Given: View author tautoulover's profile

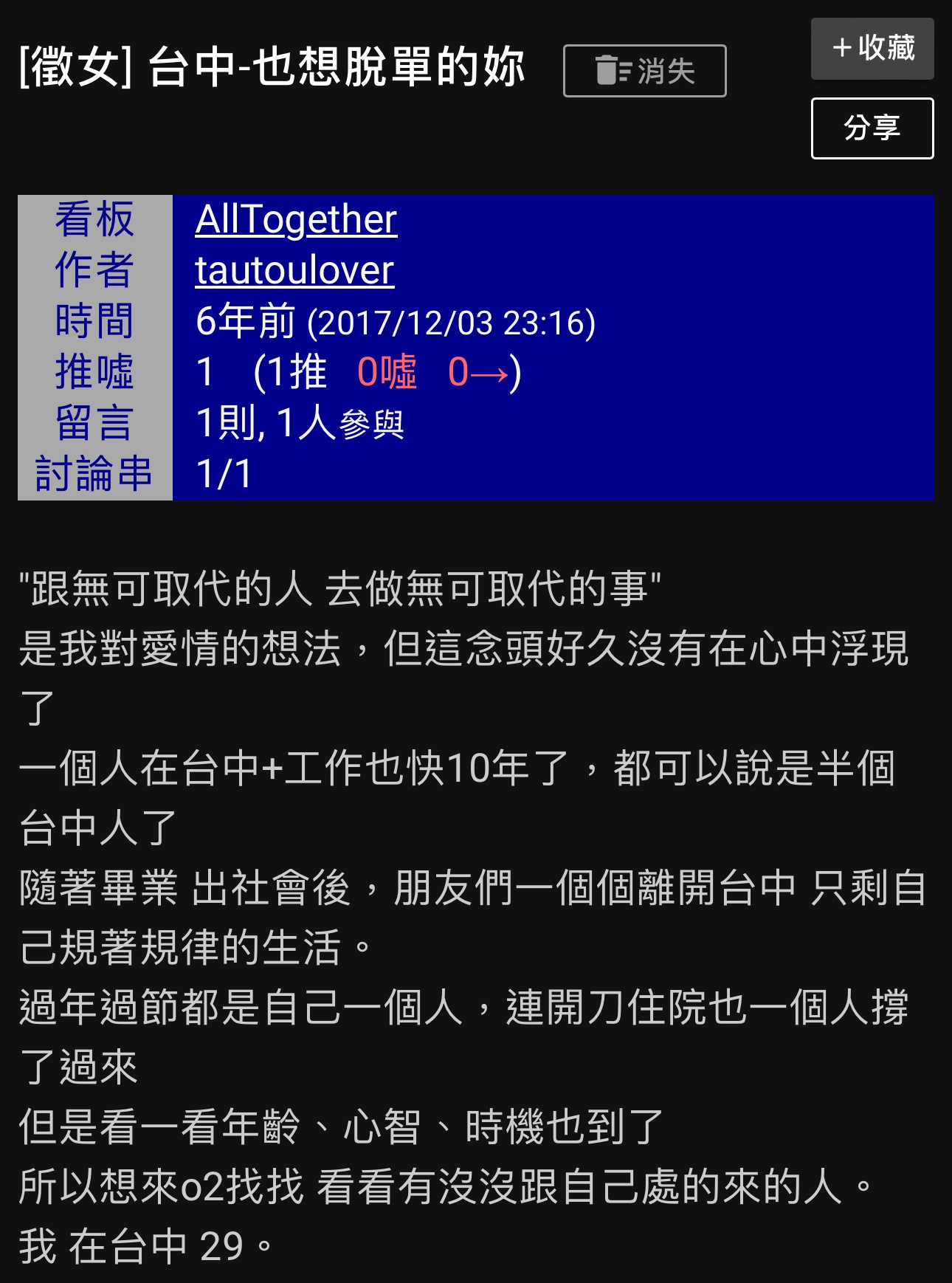Looking at the screenshot, I should click(x=294, y=270).
